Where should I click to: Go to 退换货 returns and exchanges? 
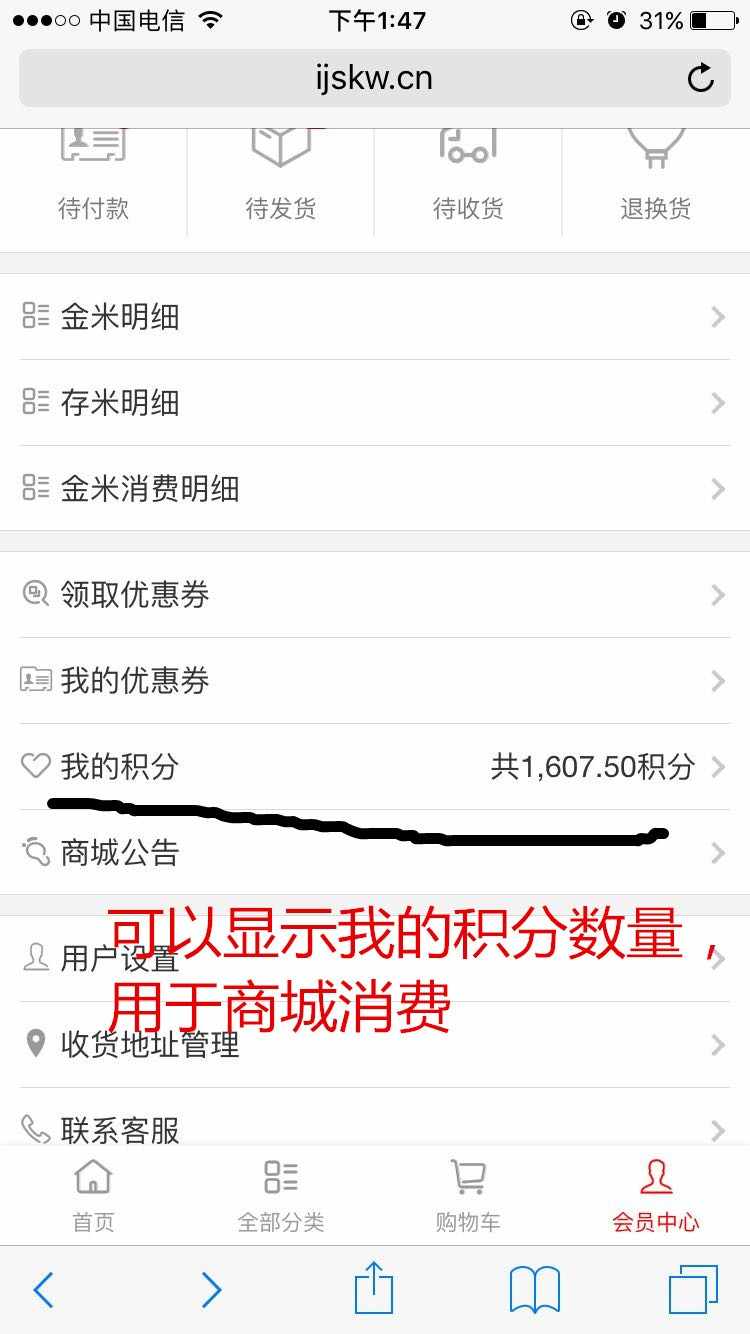[x=656, y=180]
